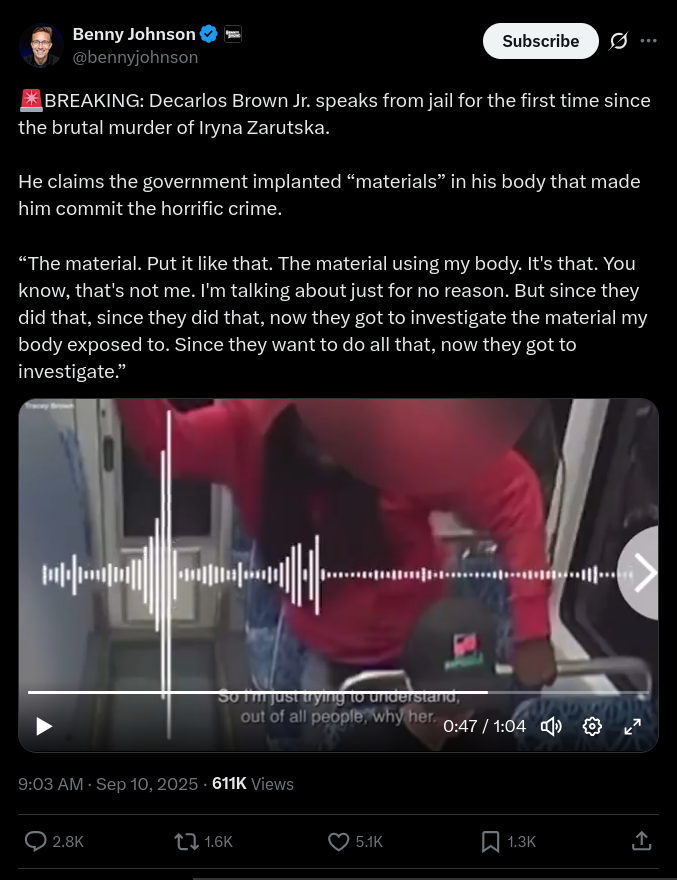Expand video to fullscreen
677x880 pixels.
pyautogui.click(x=632, y=726)
